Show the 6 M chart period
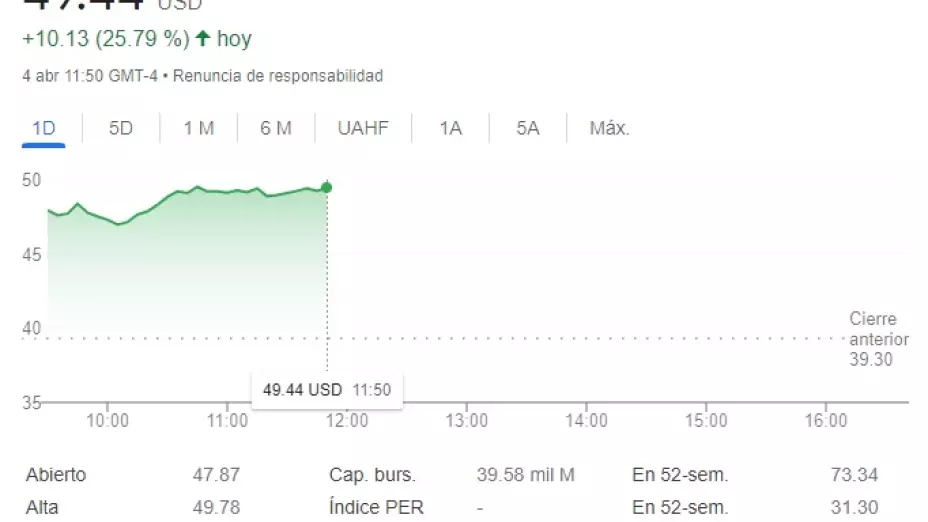 pyautogui.click(x=275, y=128)
